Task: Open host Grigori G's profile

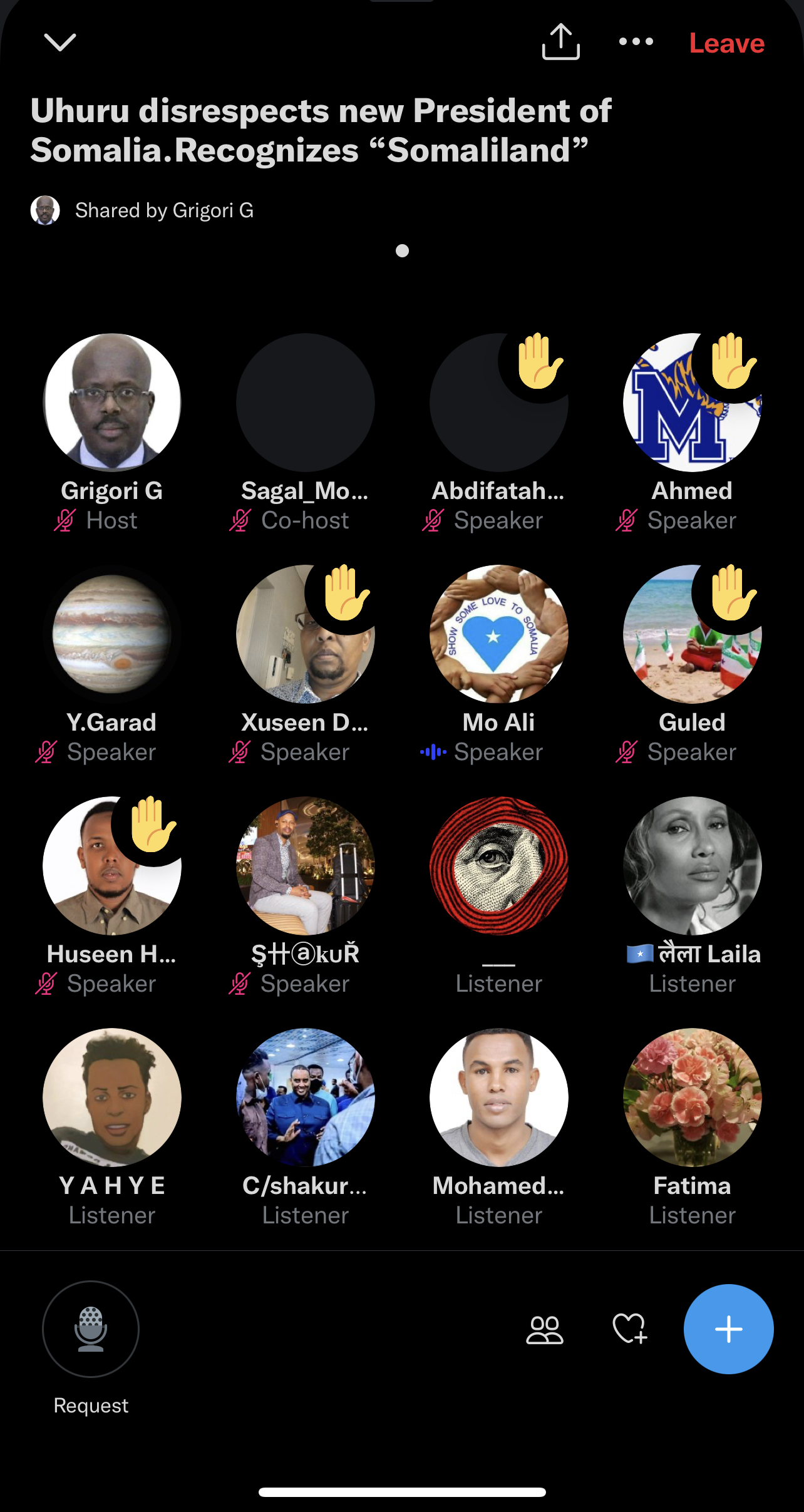Action: (112, 402)
